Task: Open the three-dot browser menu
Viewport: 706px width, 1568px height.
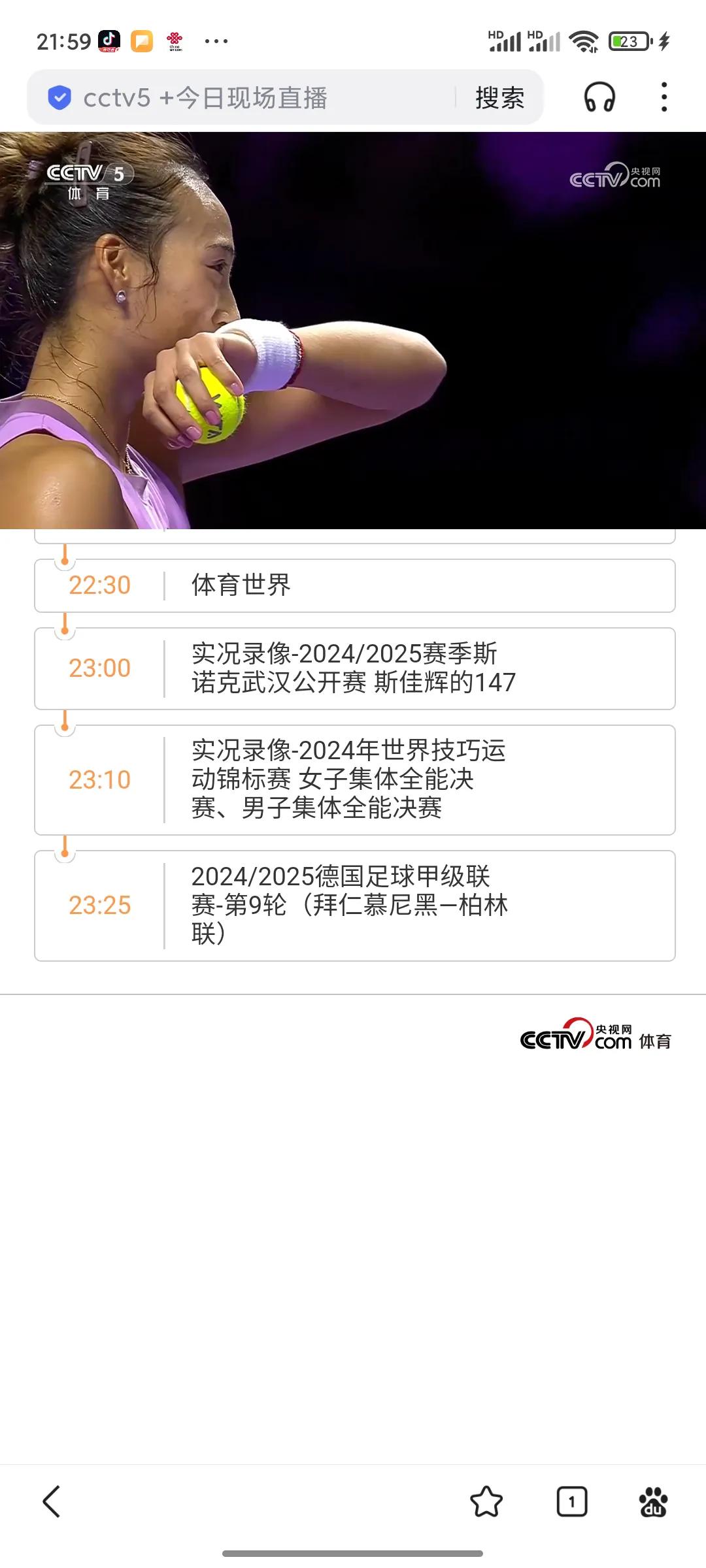Action: [664, 97]
